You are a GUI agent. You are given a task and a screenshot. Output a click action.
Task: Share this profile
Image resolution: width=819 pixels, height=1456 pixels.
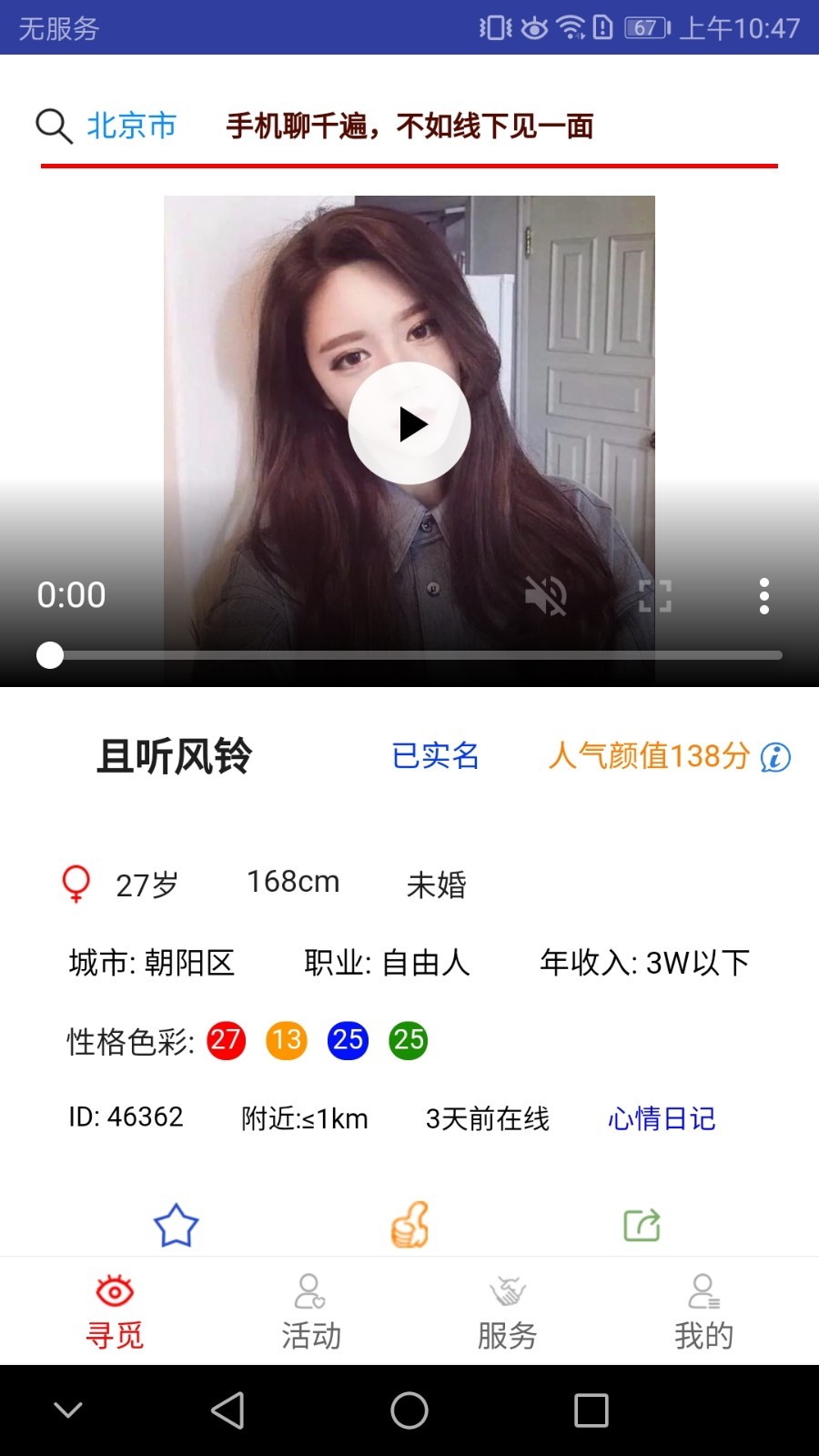(642, 1225)
